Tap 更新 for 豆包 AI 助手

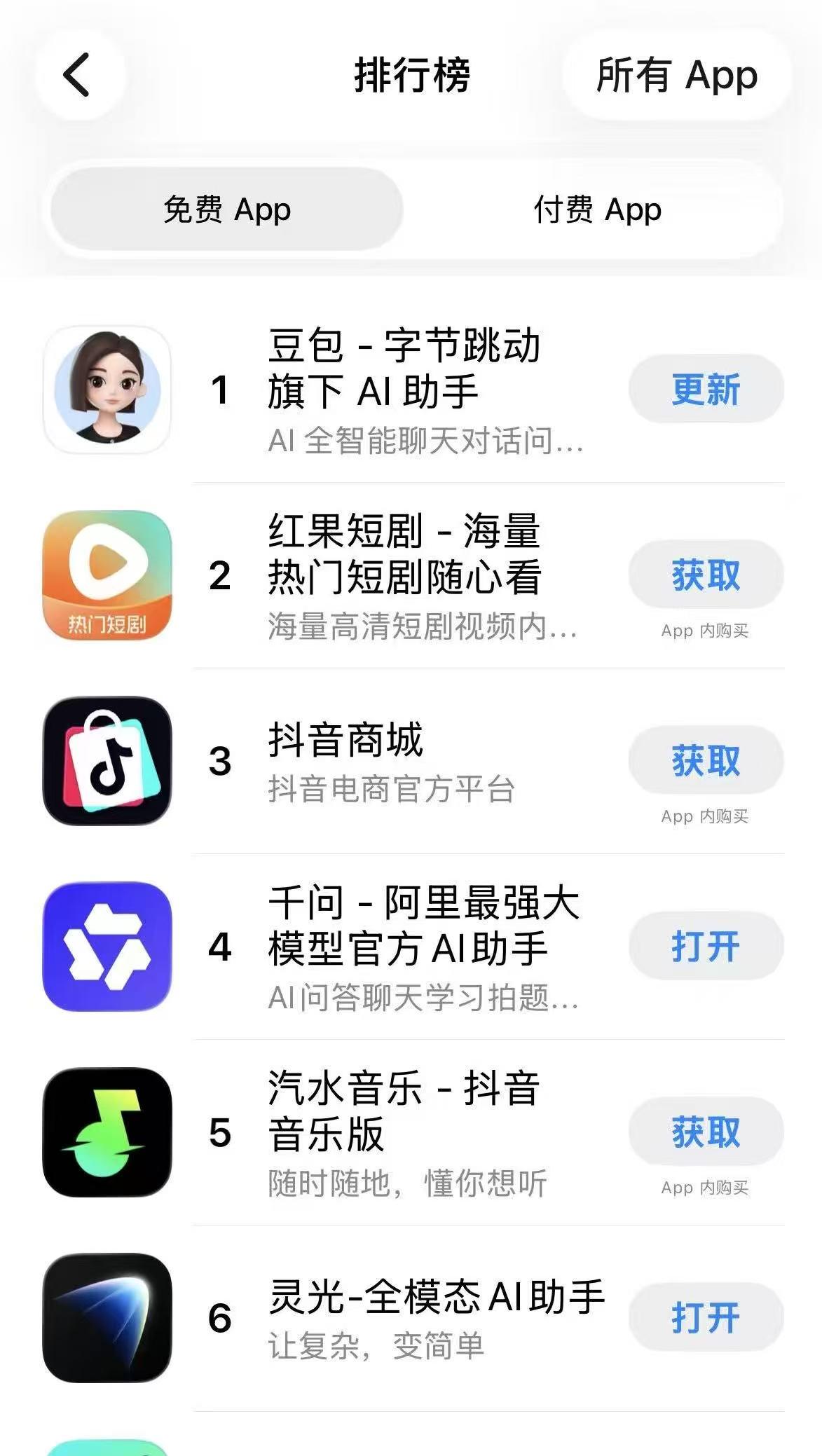point(706,390)
